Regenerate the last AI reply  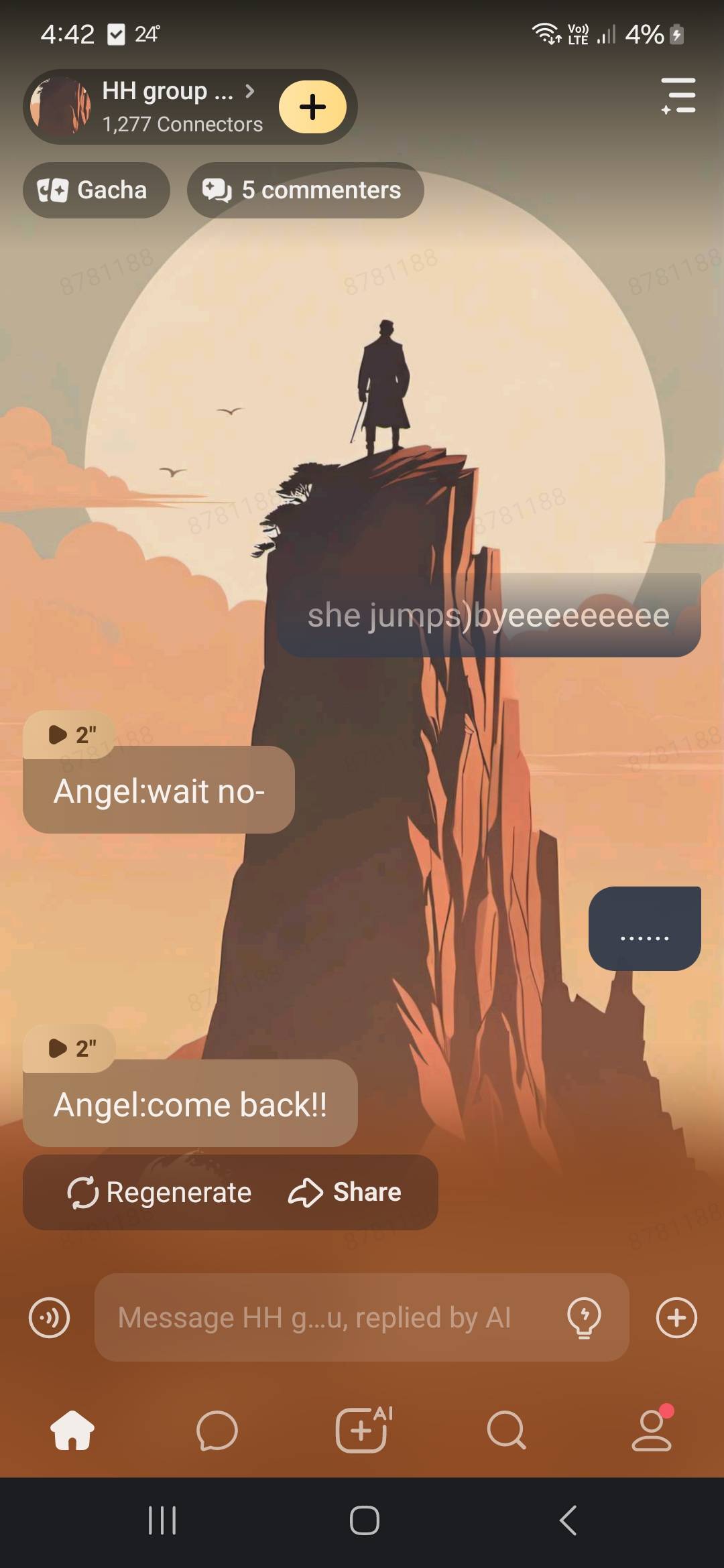point(160,1193)
